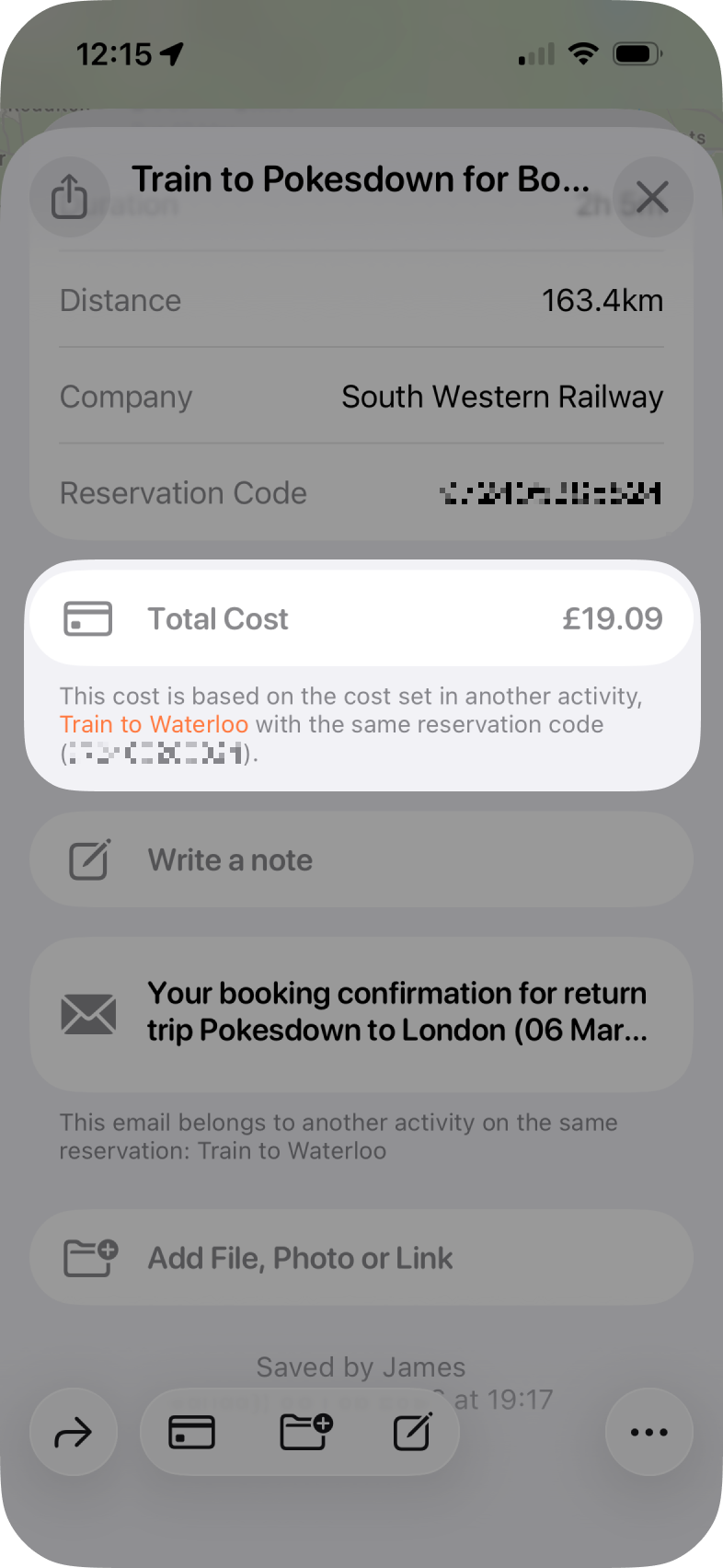Share this train activity
Screen dimensions: 723x1568
(70, 196)
